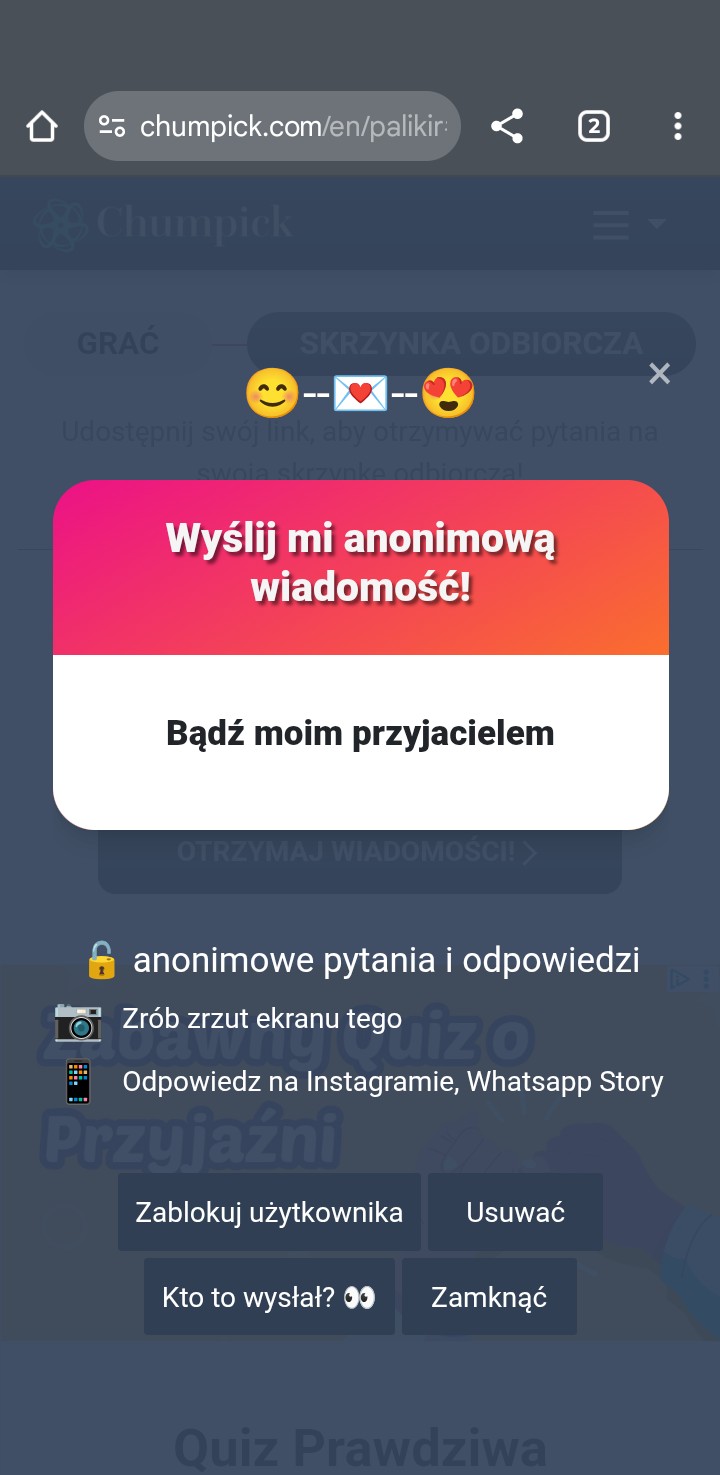This screenshot has width=720, height=1475.
Task: Open the browser overflow menu
Action: [677, 127]
